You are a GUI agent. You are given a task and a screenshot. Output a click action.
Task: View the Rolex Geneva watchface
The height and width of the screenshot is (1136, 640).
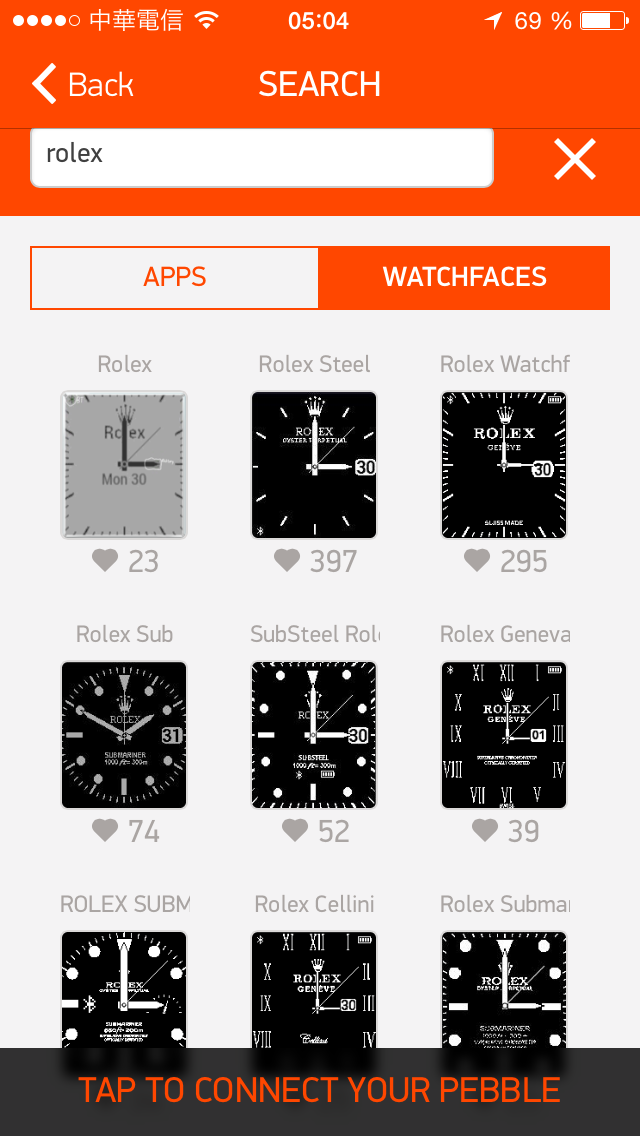504,735
